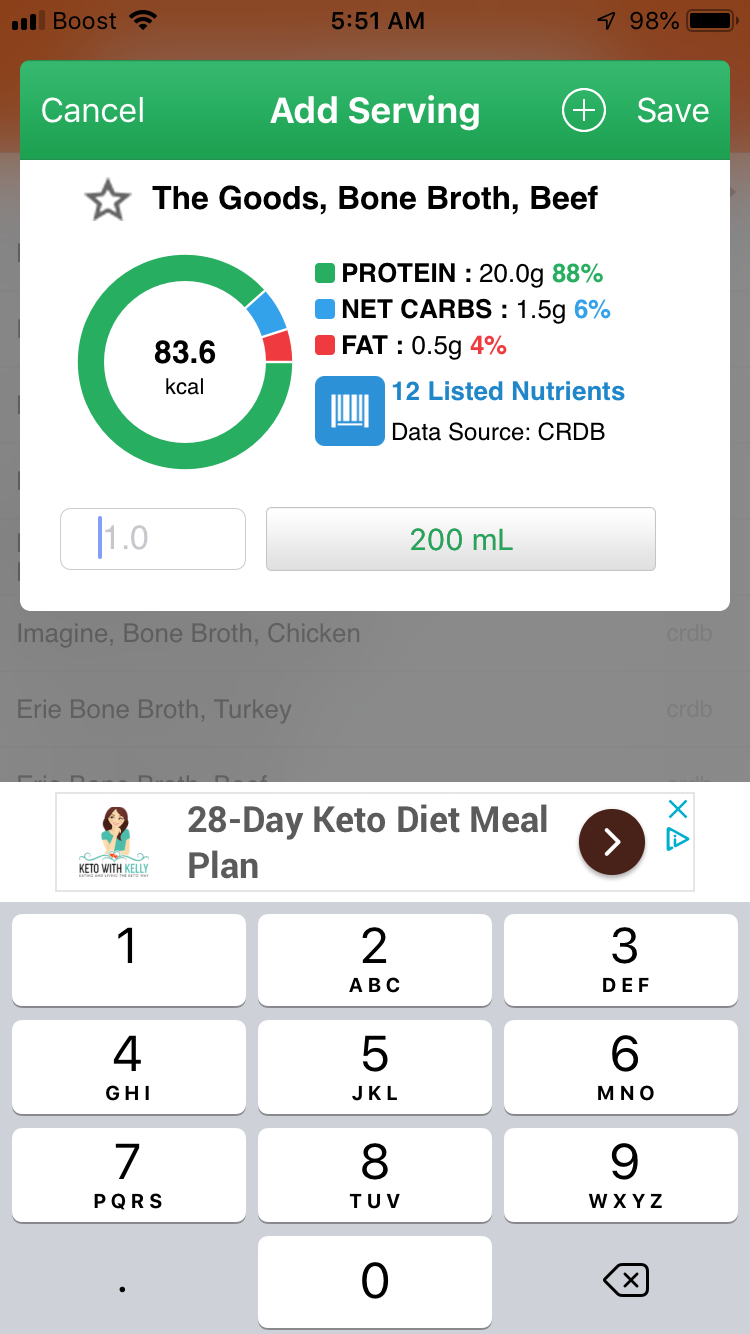
Task: Type digit 2 on keypad
Action: [x=375, y=959]
